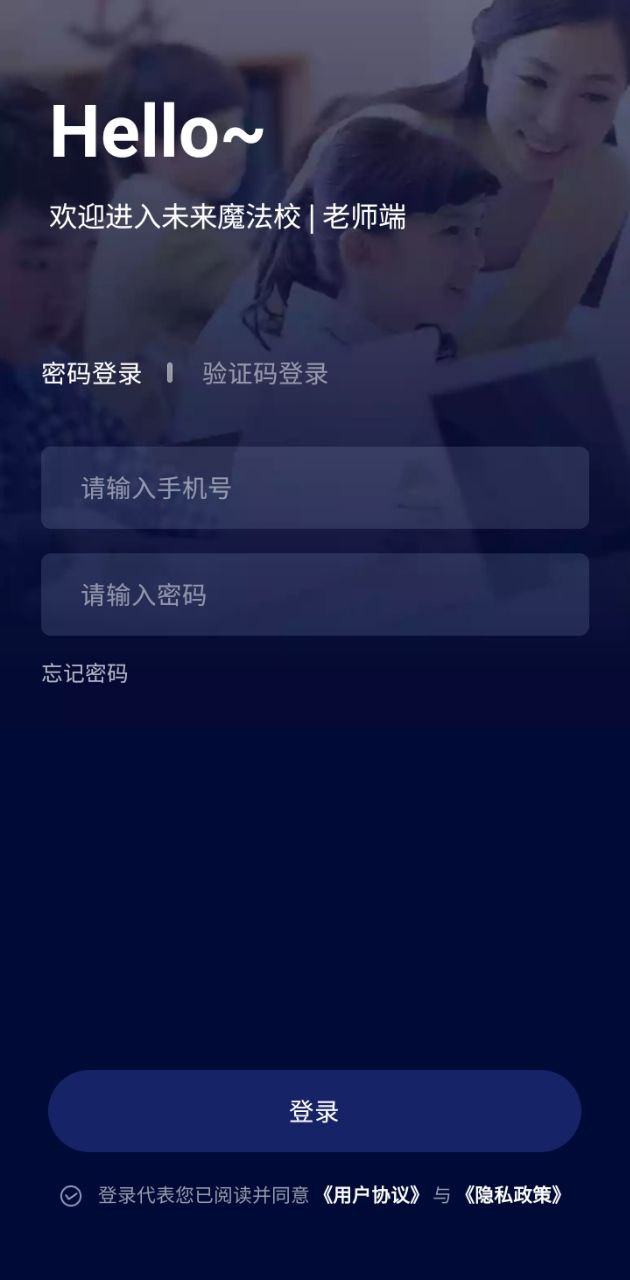Open the 忘记密码 link
This screenshot has height=1280, width=630.
[85, 673]
